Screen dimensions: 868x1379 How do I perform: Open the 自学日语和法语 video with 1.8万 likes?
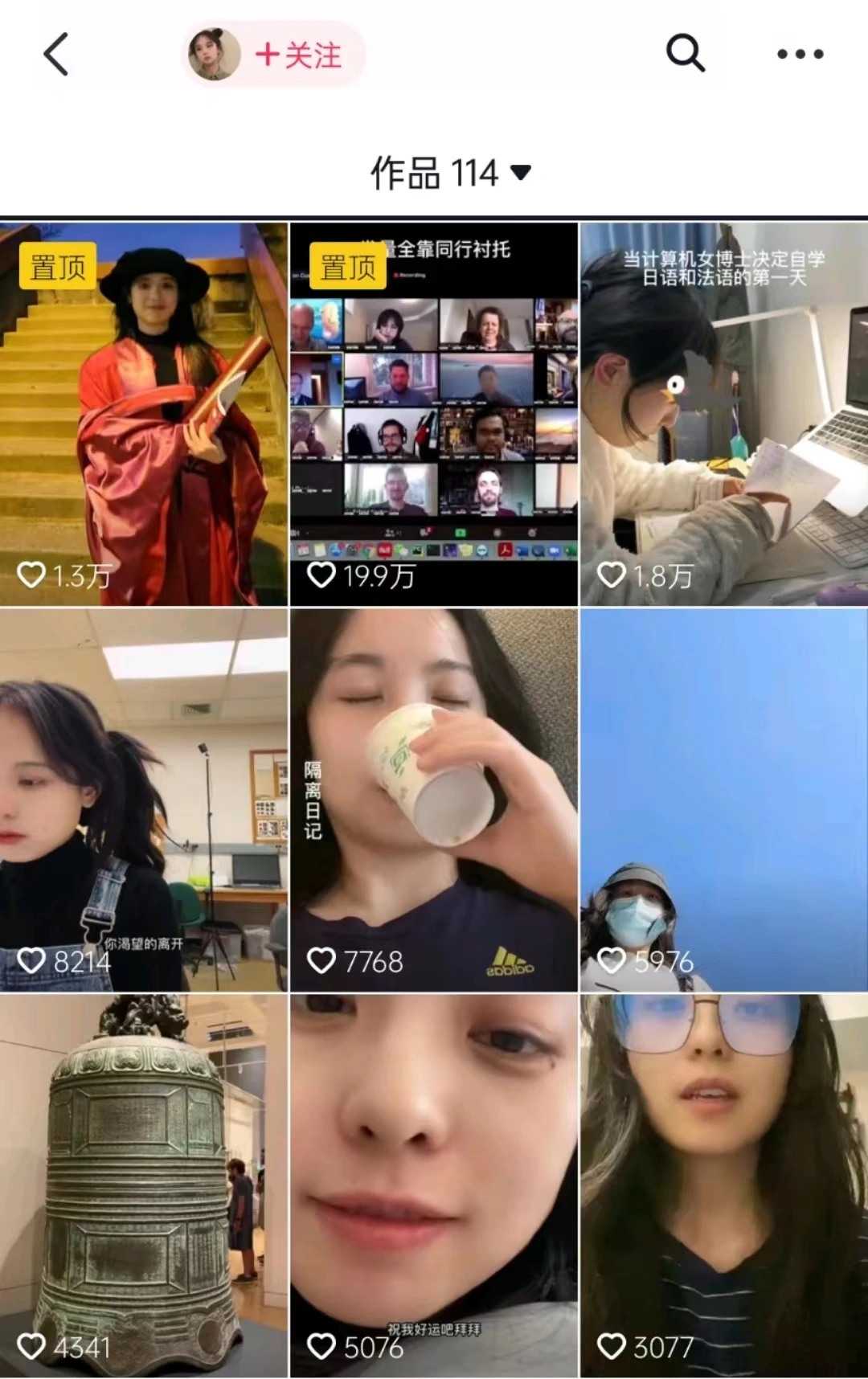pyautogui.click(x=724, y=414)
